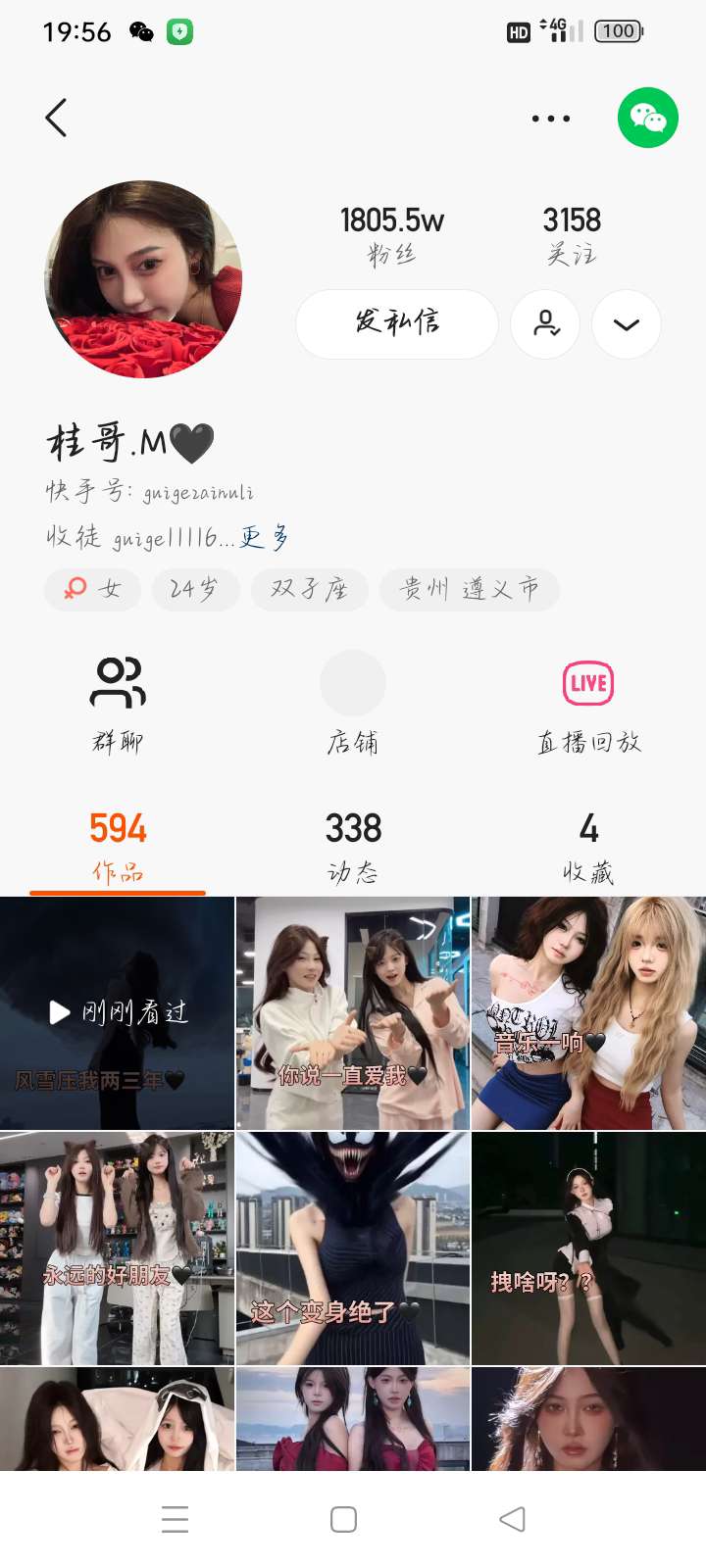Tap the system home button
The image size is (706, 1568).
(343, 1519)
